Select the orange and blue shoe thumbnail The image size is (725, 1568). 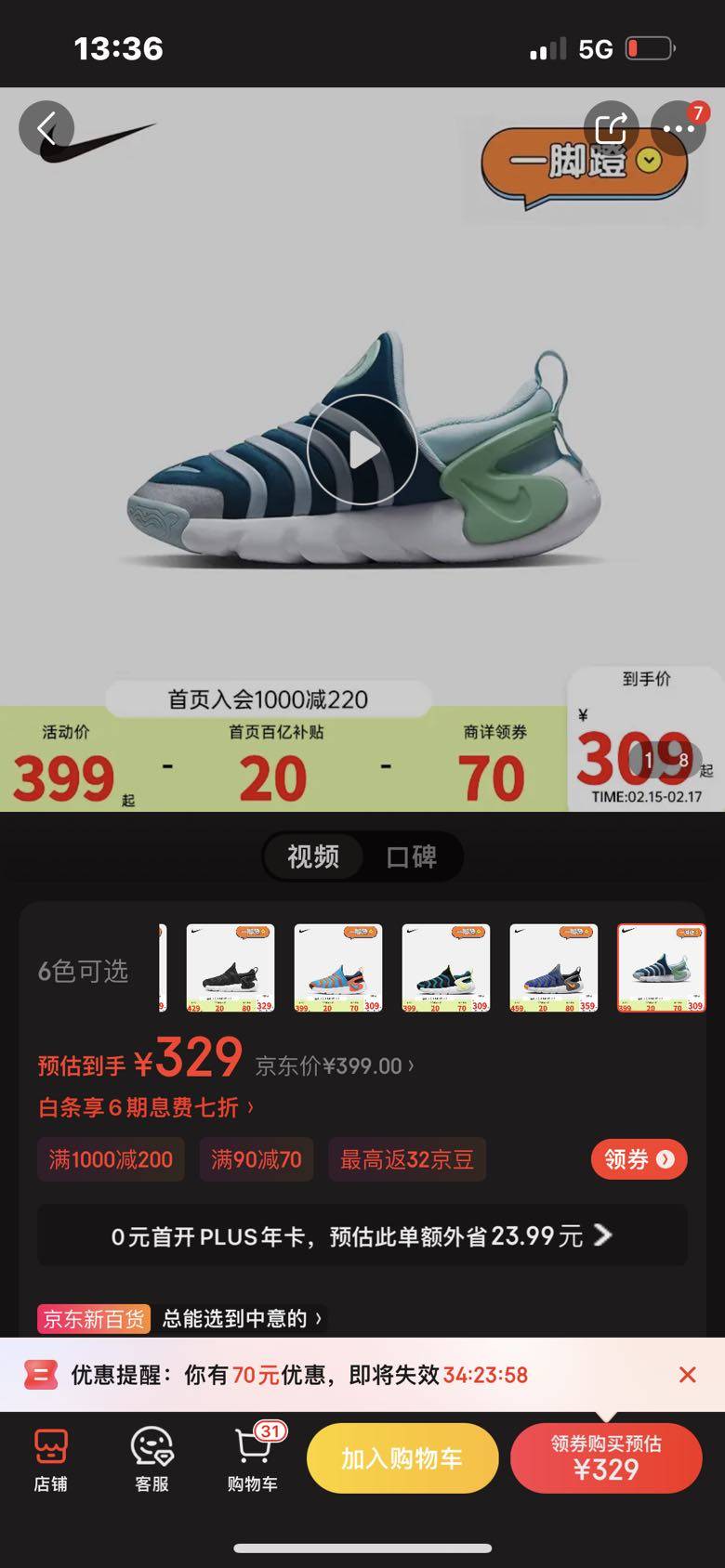point(338,967)
